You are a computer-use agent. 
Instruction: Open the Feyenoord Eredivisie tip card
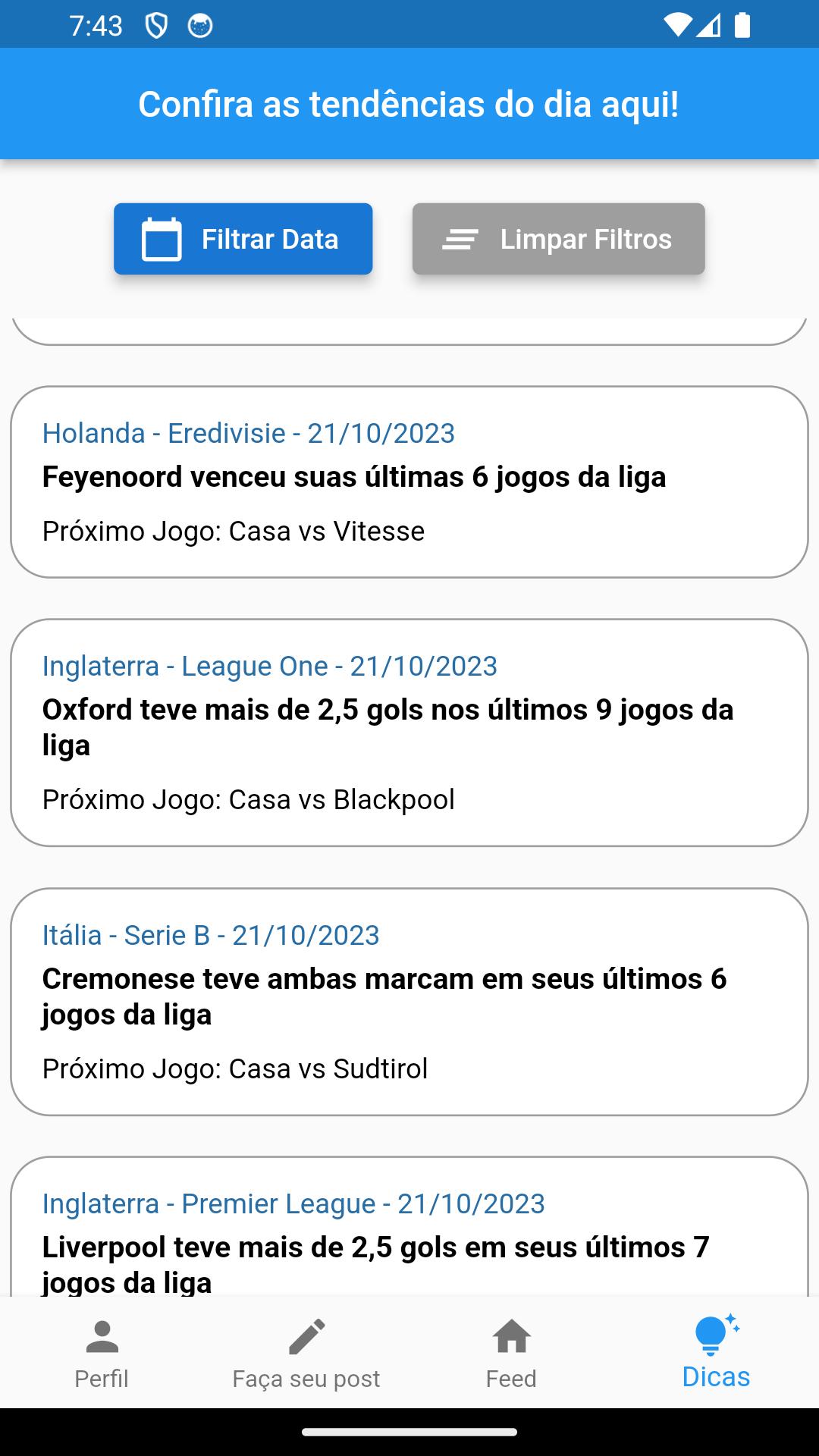(409, 482)
